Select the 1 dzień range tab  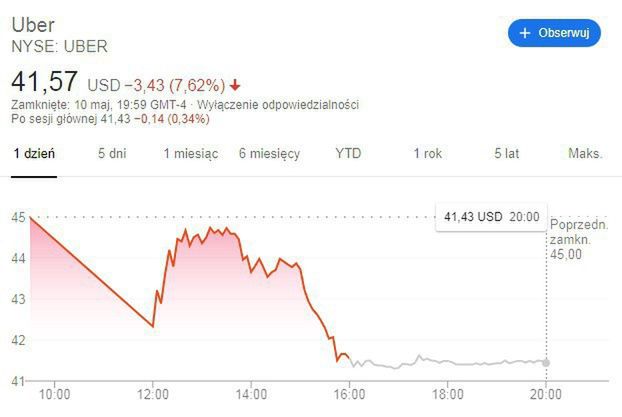[34, 154]
